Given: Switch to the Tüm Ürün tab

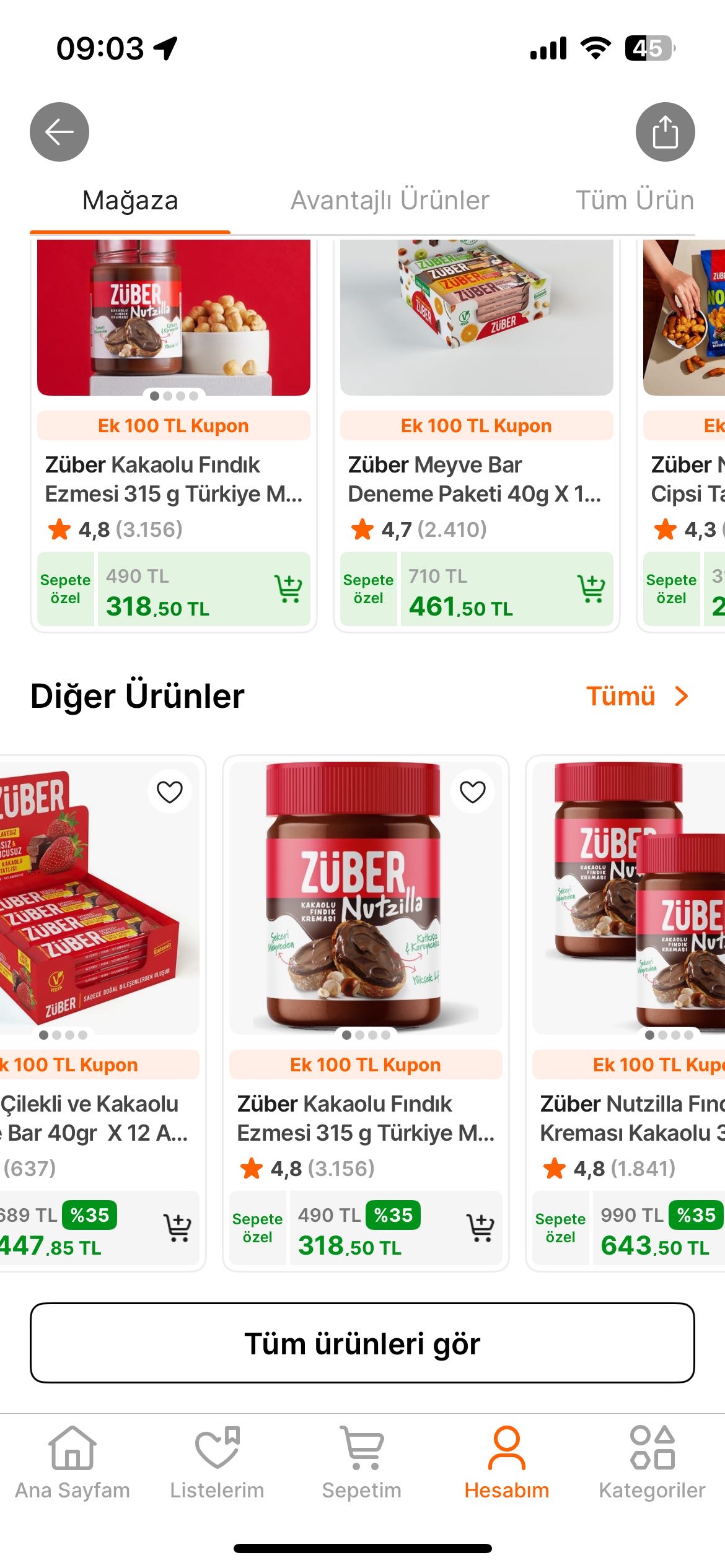Looking at the screenshot, I should pyautogui.click(x=635, y=201).
